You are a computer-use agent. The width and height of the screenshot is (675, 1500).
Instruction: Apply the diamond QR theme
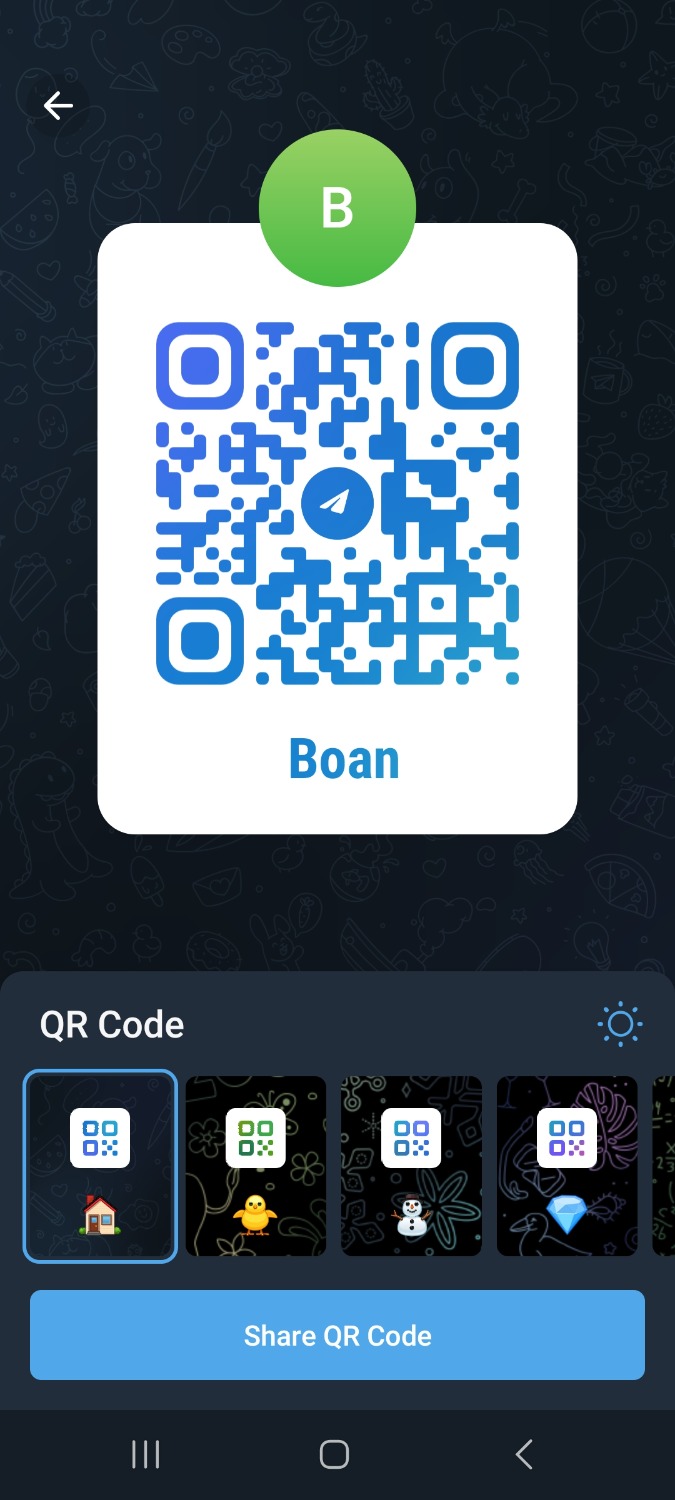point(567,1166)
